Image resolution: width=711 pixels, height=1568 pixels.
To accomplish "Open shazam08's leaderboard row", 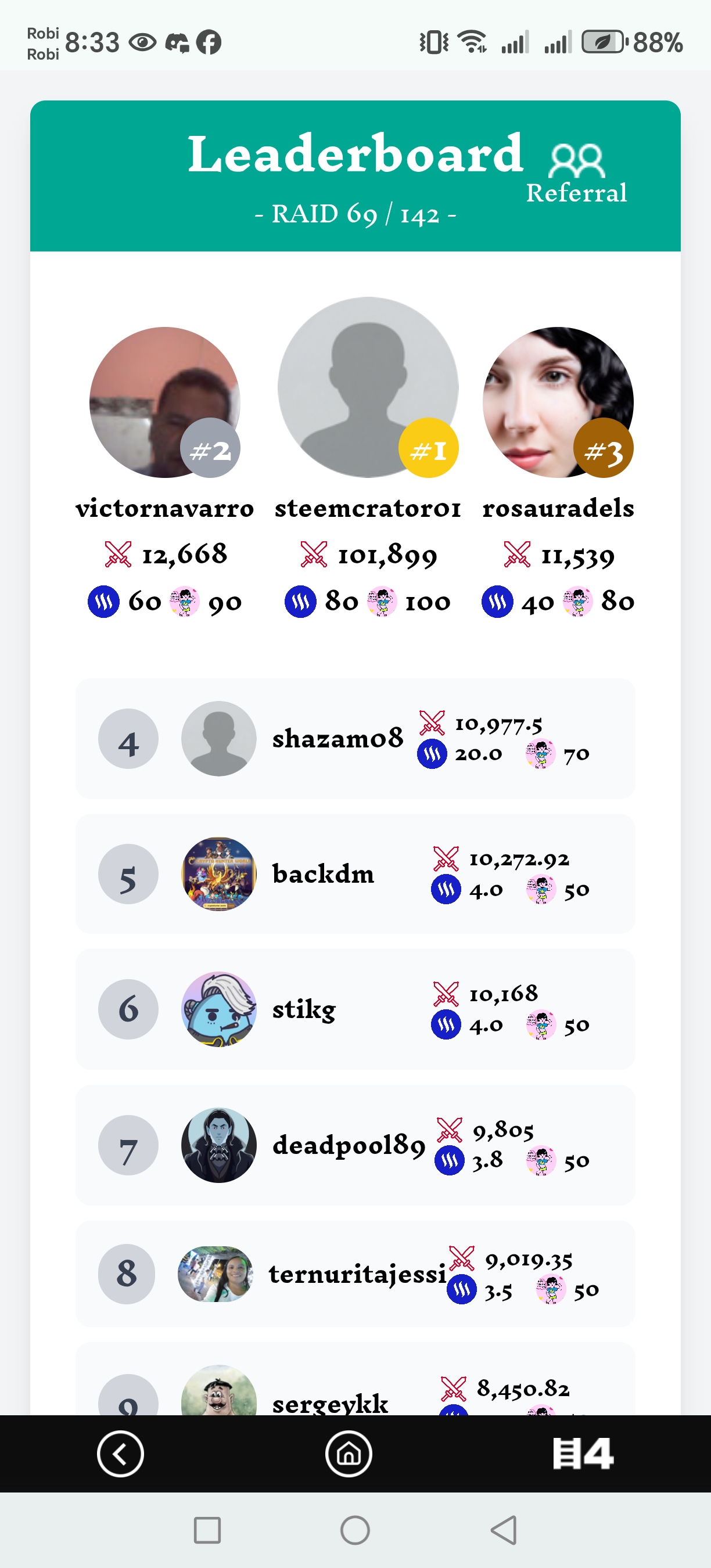I will pyautogui.click(x=355, y=738).
